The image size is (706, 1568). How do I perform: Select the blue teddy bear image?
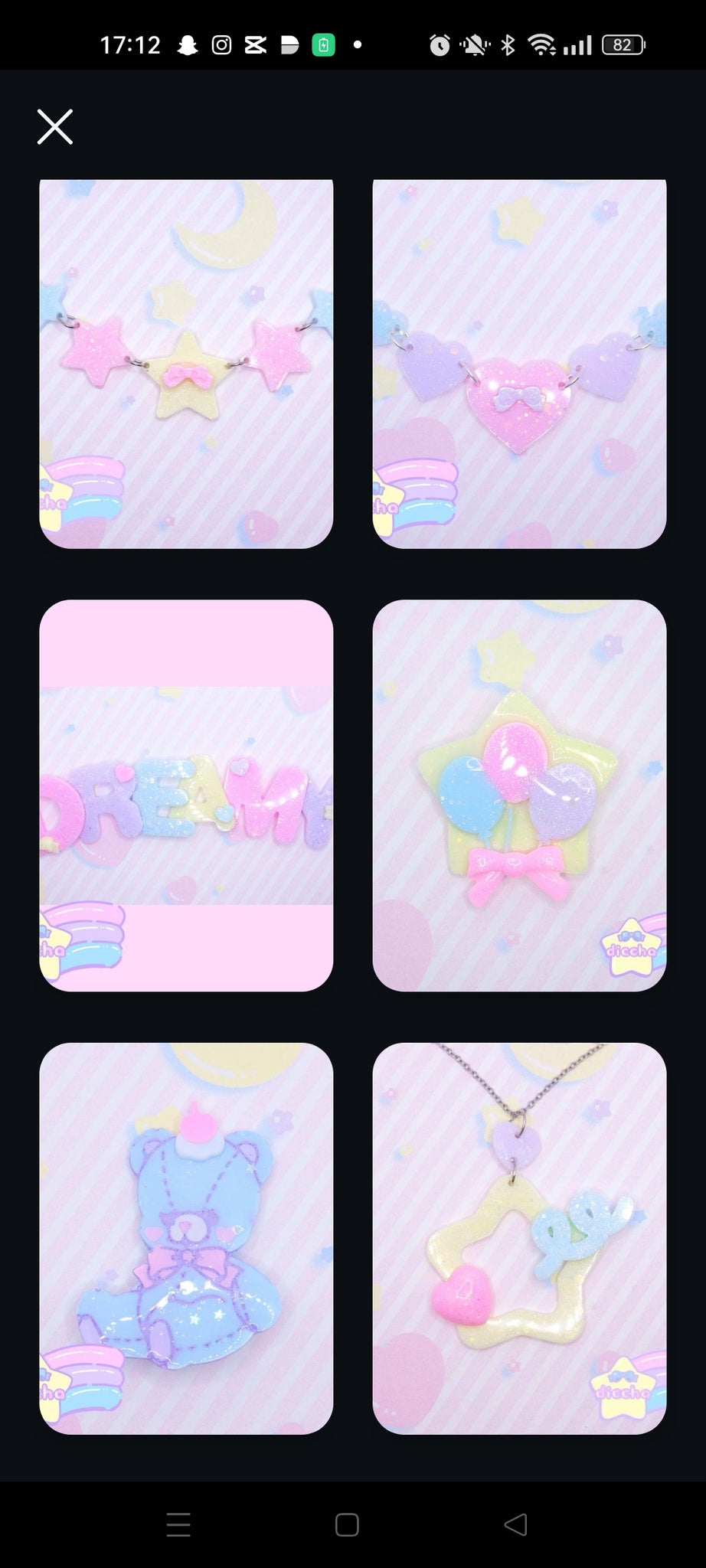pos(186,1238)
